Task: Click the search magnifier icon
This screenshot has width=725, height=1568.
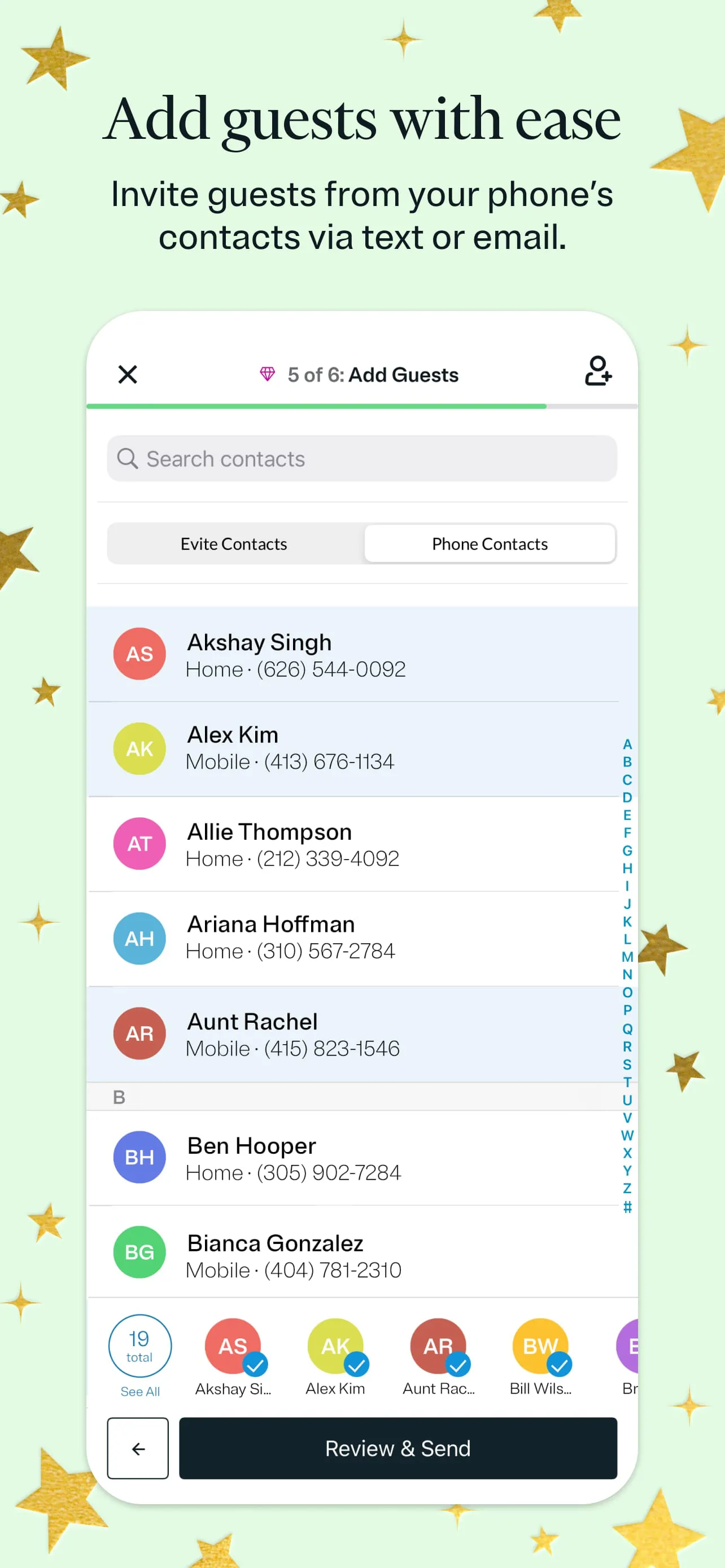Action: [x=128, y=459]
